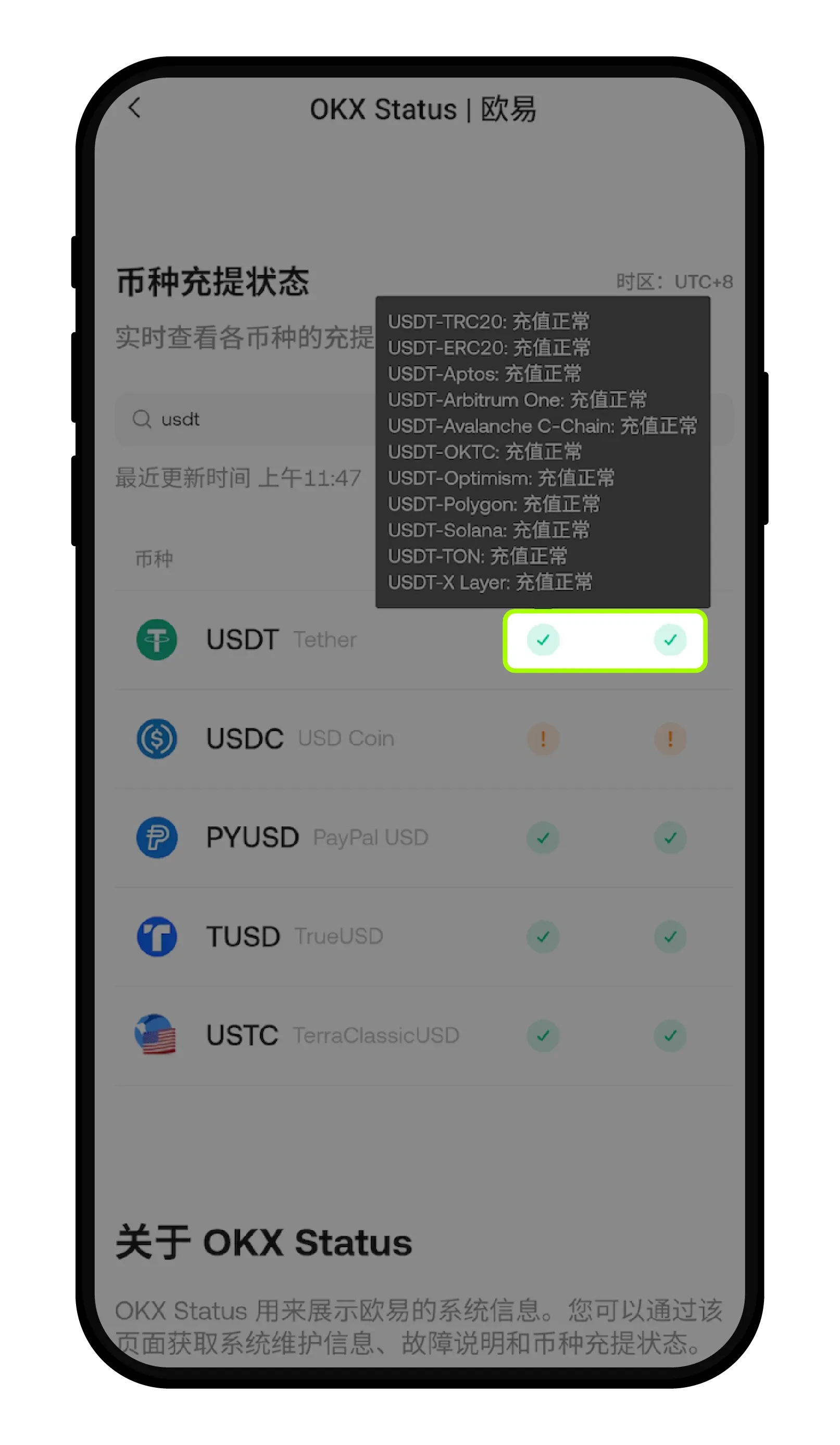Click the TUSD TrueUSD coin icon
Image resolution: width=840 pixels, height=1445 pixels.
point(157,936)
